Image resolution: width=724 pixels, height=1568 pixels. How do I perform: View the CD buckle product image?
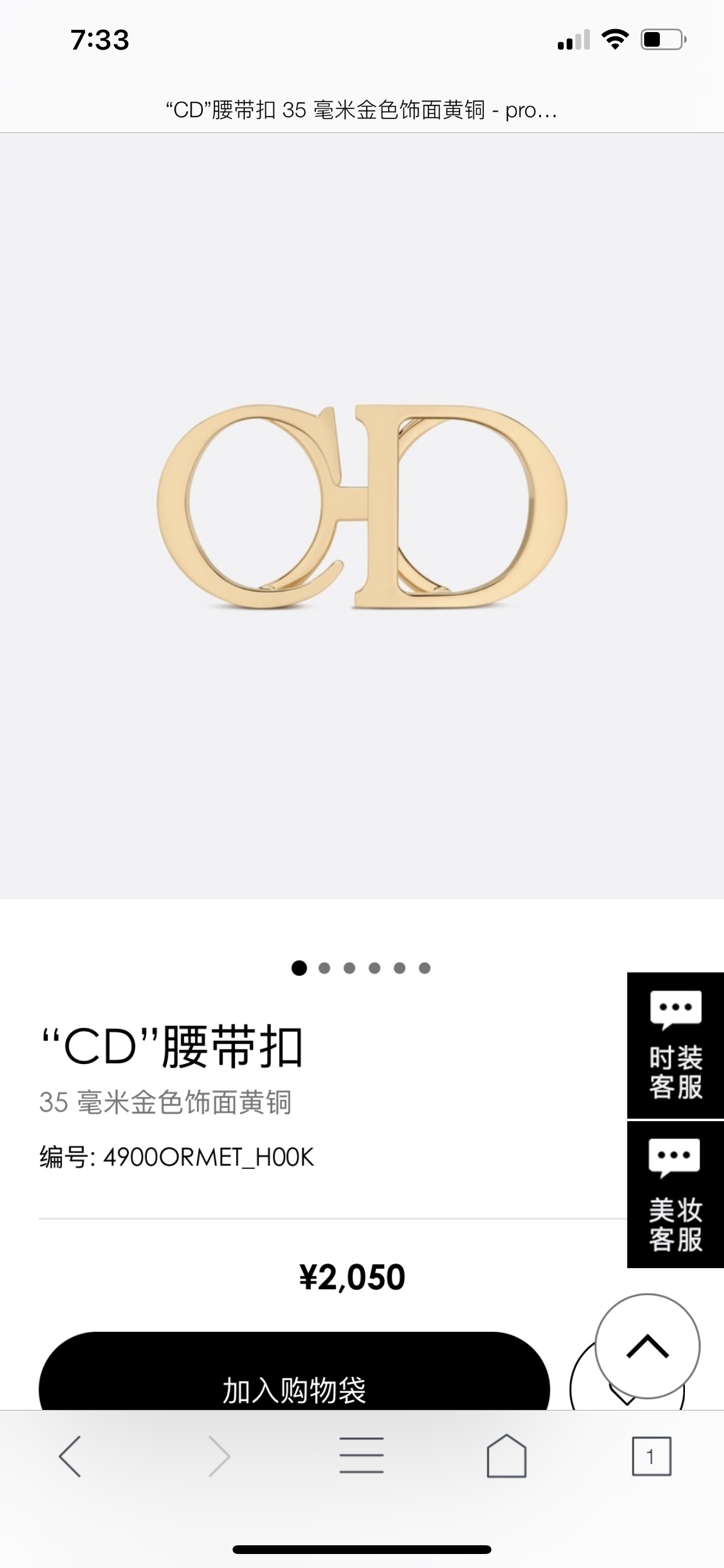(x=361, y=506)
